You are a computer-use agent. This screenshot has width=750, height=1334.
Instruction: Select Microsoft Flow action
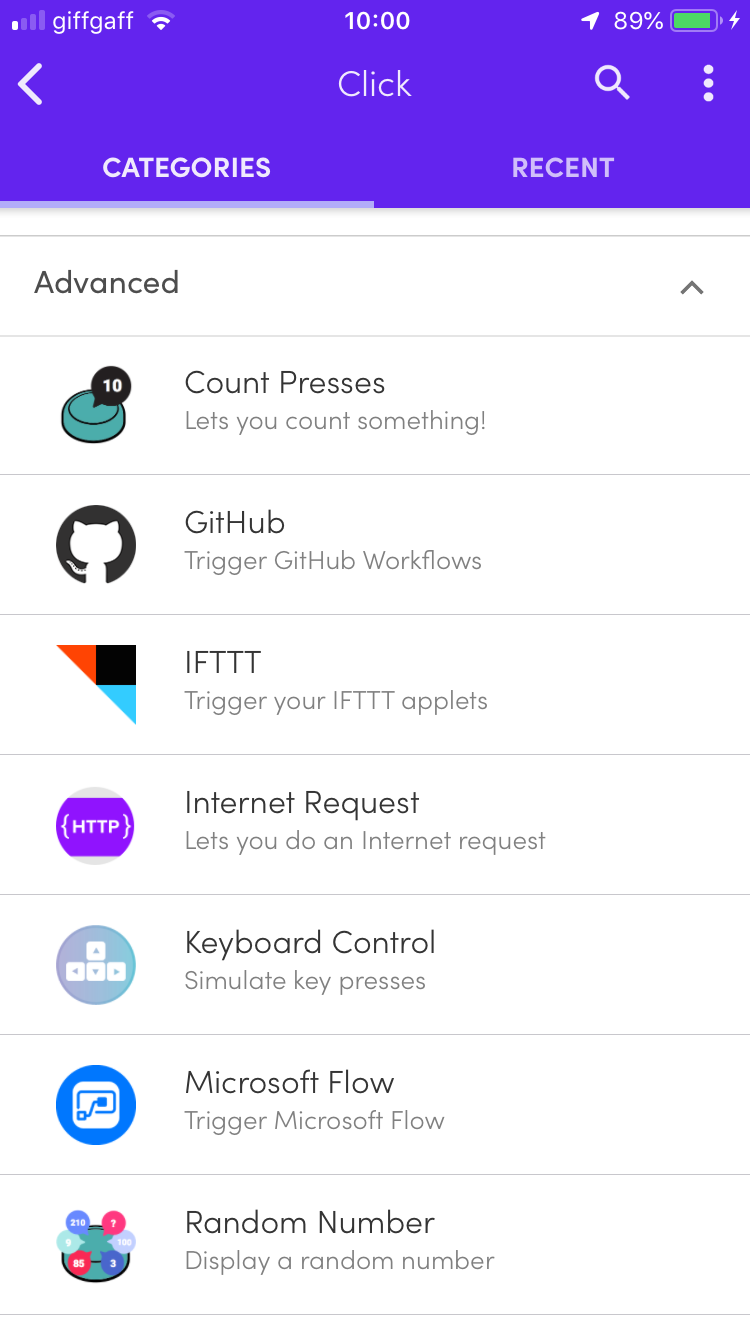pyautogui.click(x=375, y=1105)
